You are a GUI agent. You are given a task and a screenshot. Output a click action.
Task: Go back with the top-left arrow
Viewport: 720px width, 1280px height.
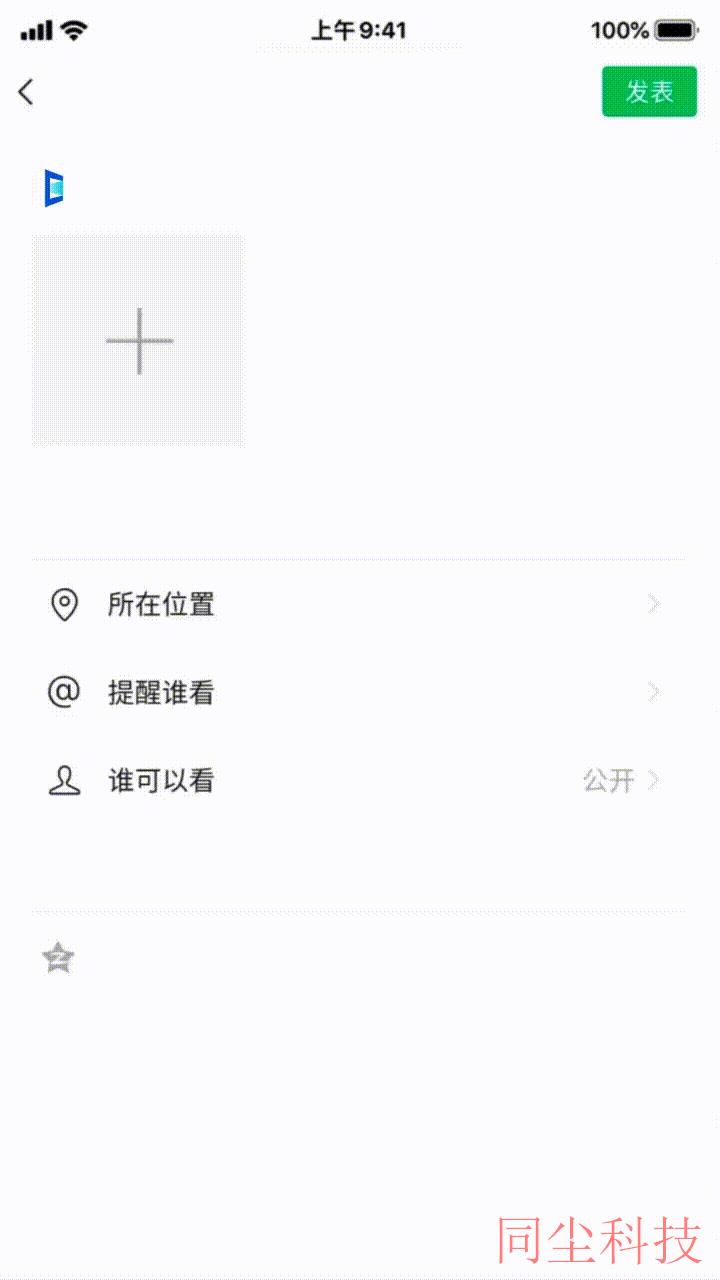click(x=26, y=92)
